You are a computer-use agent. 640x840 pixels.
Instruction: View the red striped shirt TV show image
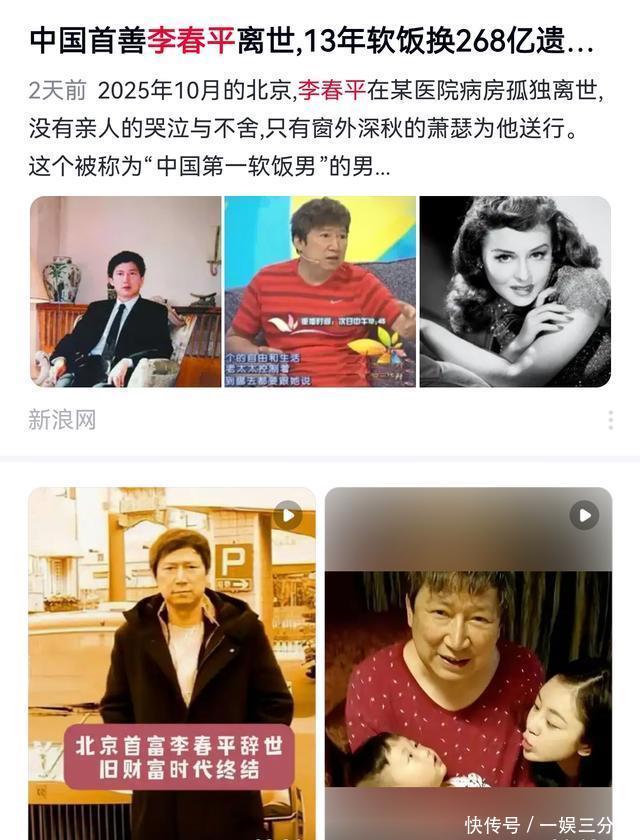pyautogui.click(x=320, y=291)
